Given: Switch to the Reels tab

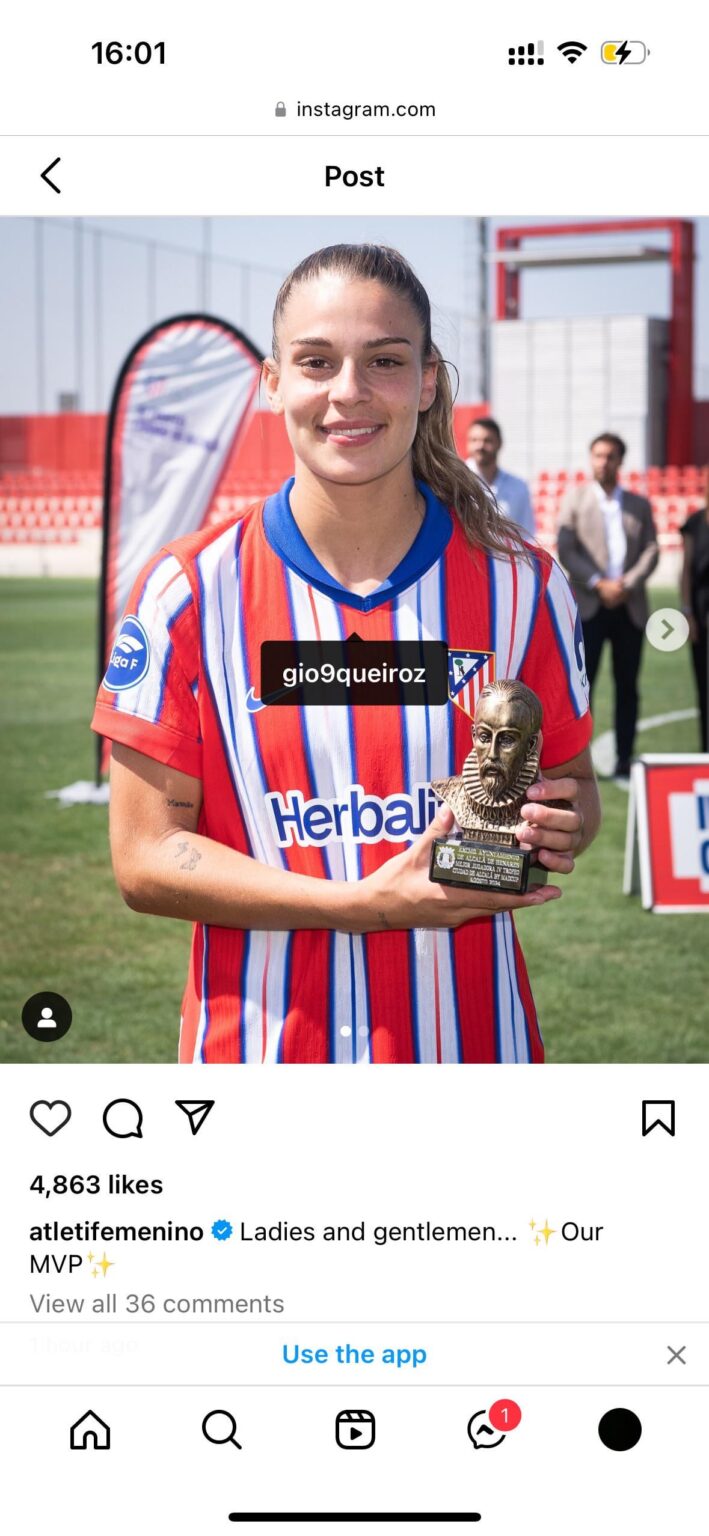Looking at the screenshot, I should coord(355,1429).
